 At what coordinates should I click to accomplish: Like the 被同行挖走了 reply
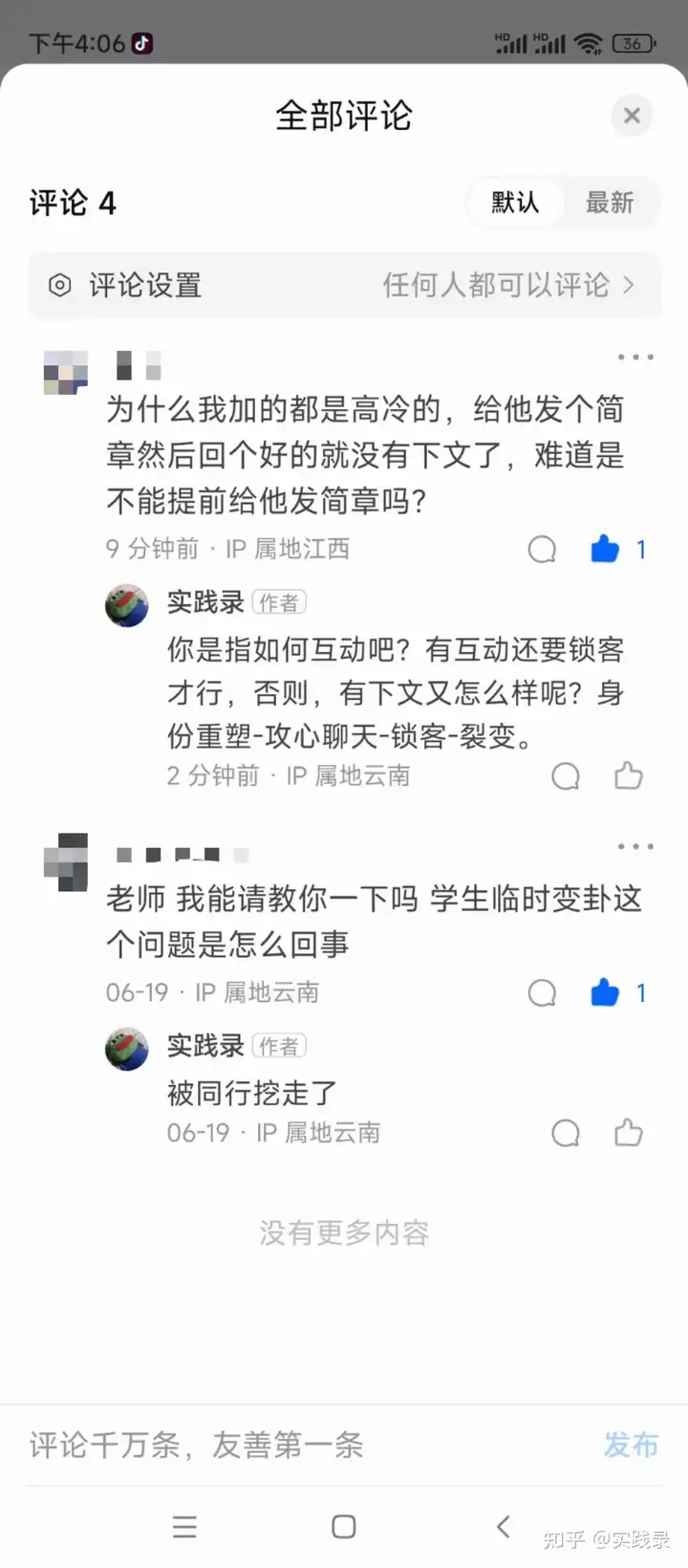pos(628,1134)
